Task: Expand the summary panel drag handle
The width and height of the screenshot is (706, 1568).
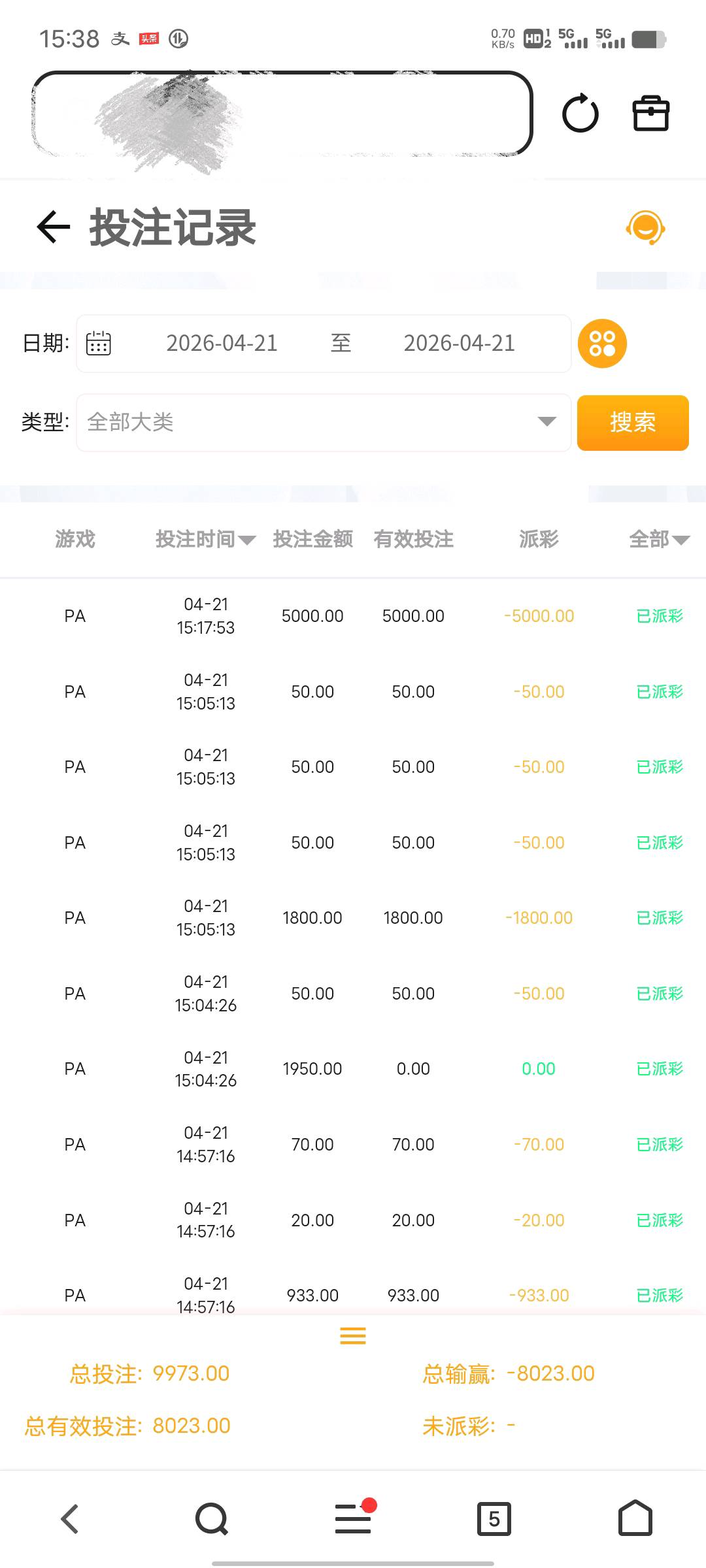Action: [x=353, y=1336]
